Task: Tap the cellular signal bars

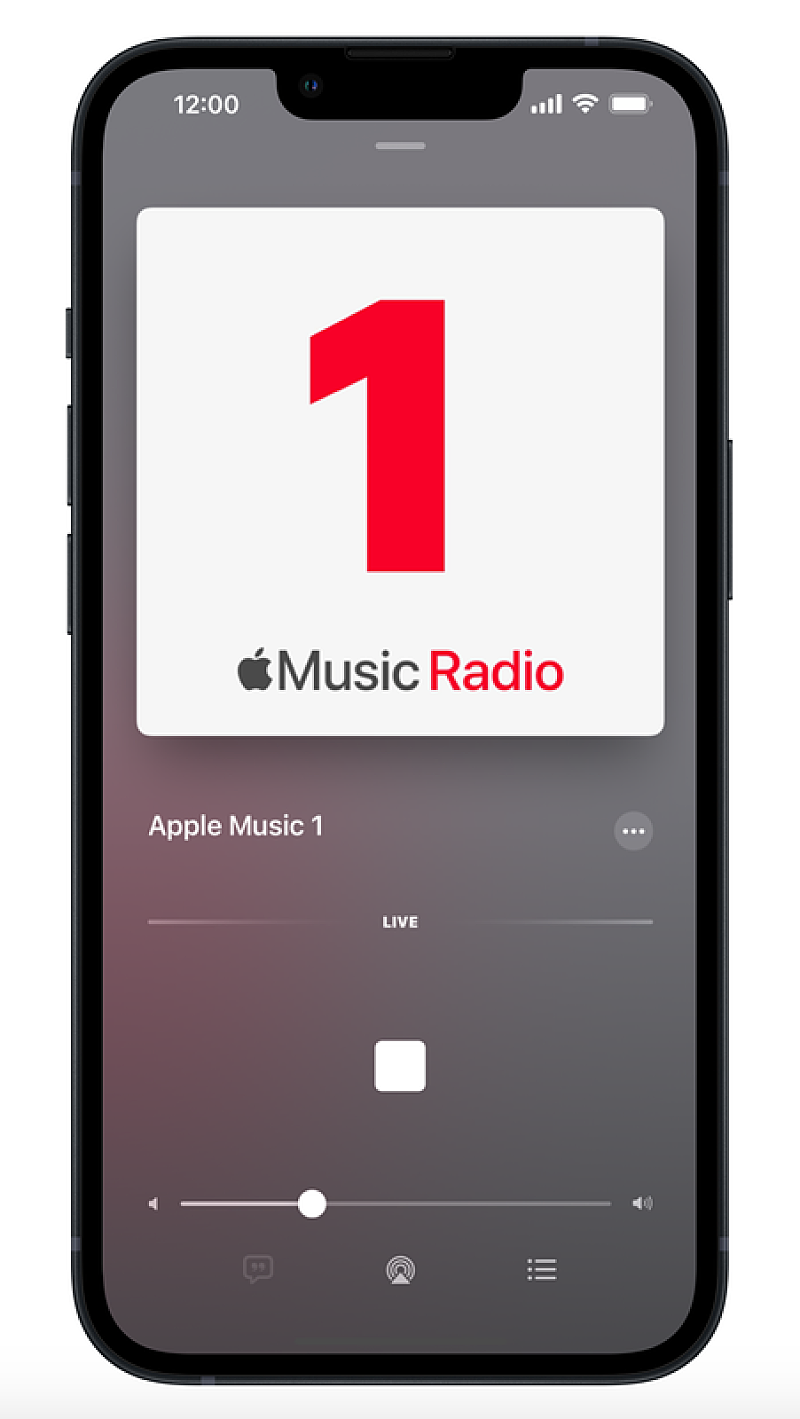Action: pyautogui.click(x=547, y=103)
